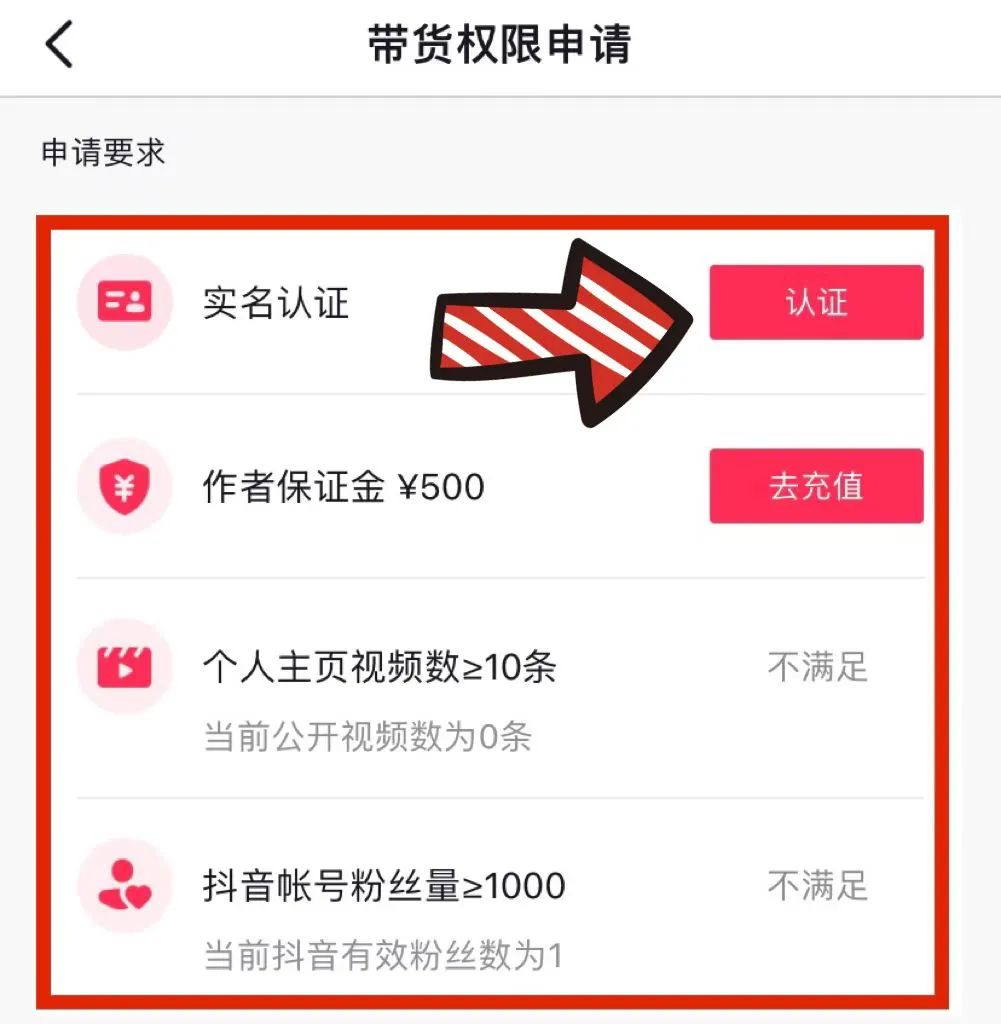The width and height of the screenshot is (1001, 1024).
Task: Select 当前抖音有效粉丝数为1 status text
Action: (x=380, y=957)
